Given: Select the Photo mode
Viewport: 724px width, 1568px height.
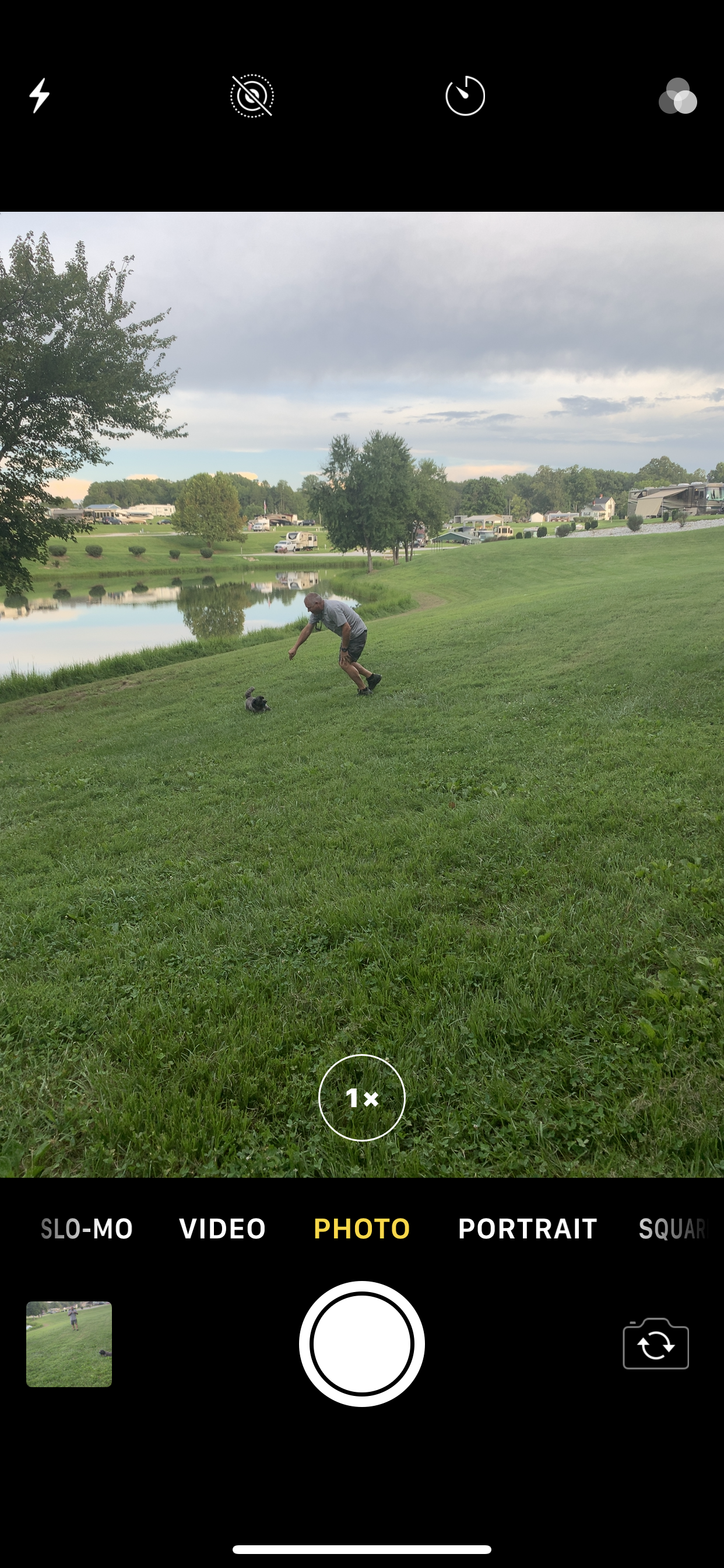Looking at the screenshot, I should click(362, 1228).
